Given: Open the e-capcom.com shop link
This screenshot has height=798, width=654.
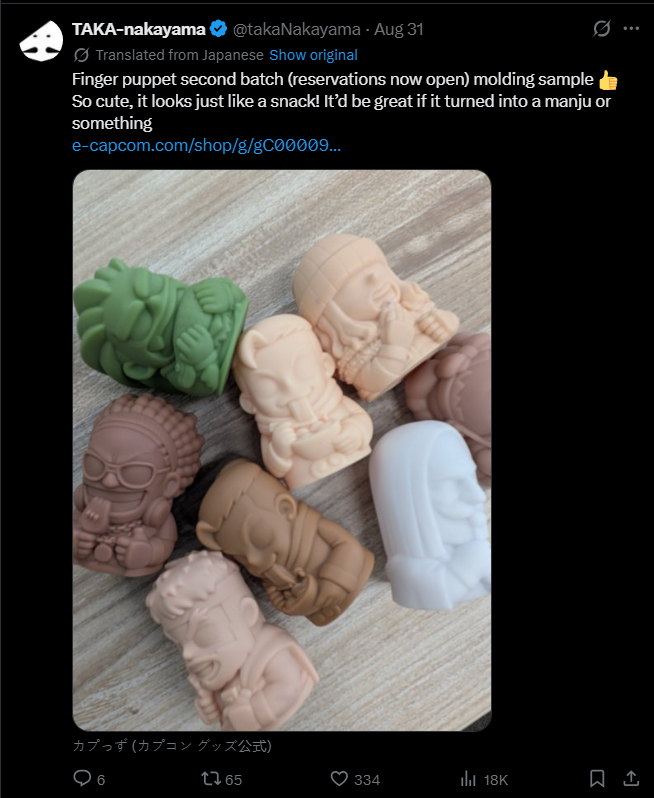Looking at the screenshot, I should click(206, 146).
